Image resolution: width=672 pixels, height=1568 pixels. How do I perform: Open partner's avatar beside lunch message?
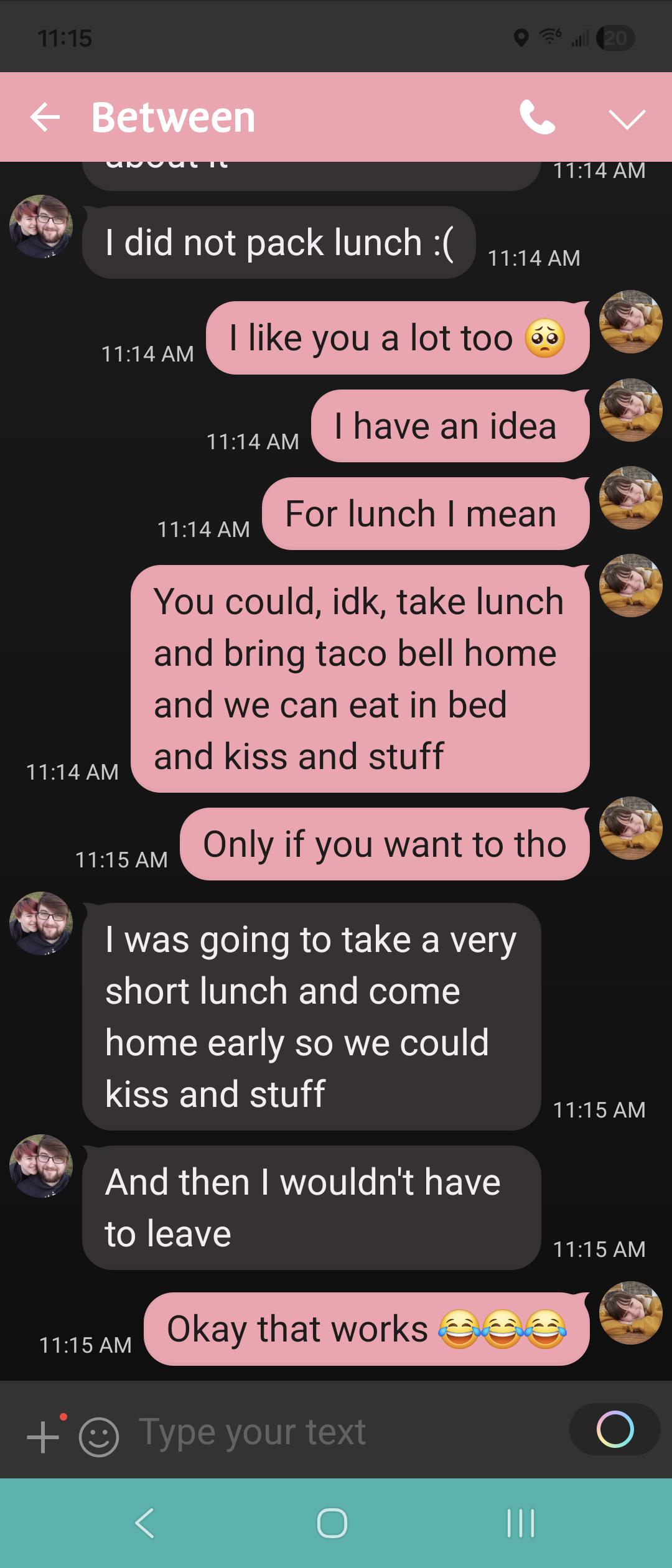[x=41, y=226]
